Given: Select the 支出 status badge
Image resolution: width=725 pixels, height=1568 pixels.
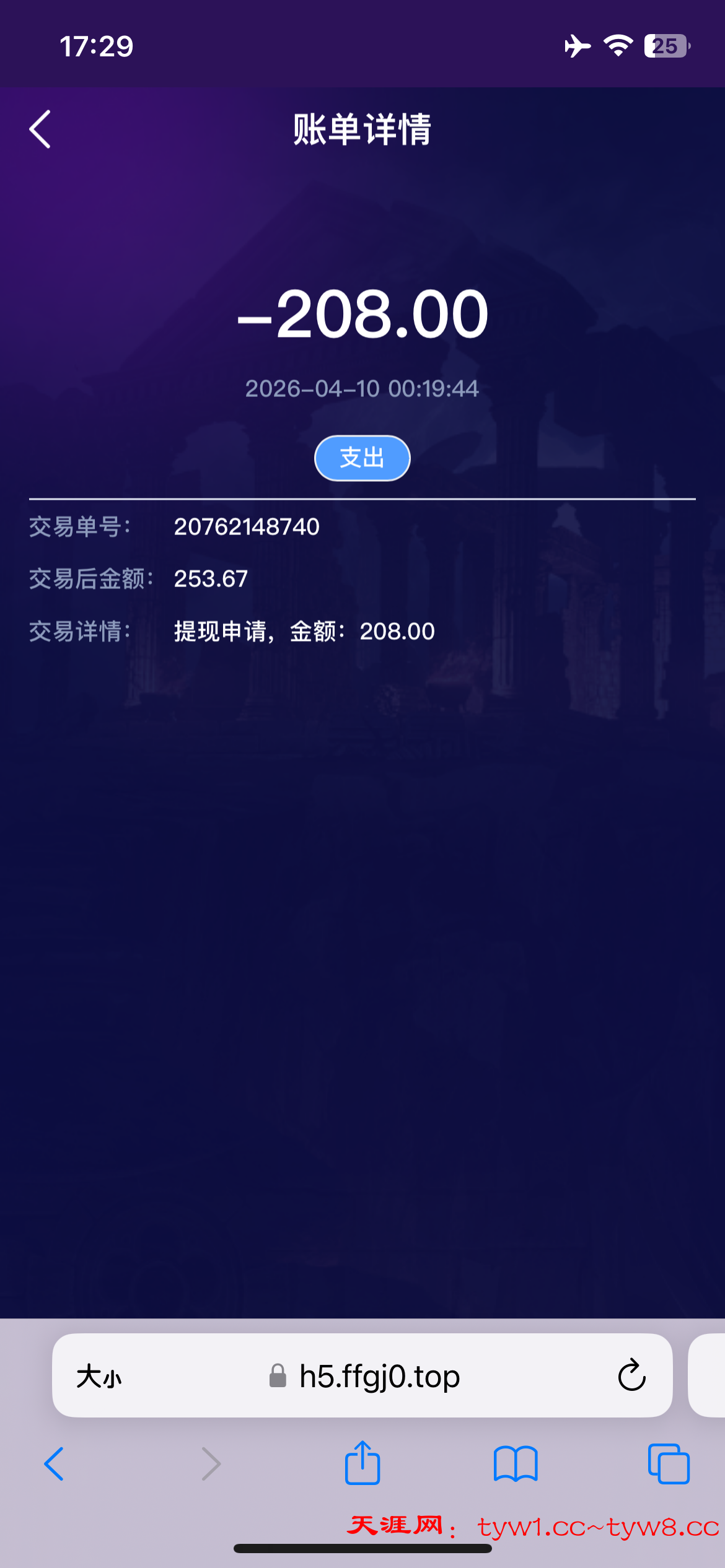Looking at the screenshot, I should click(362, 458).
